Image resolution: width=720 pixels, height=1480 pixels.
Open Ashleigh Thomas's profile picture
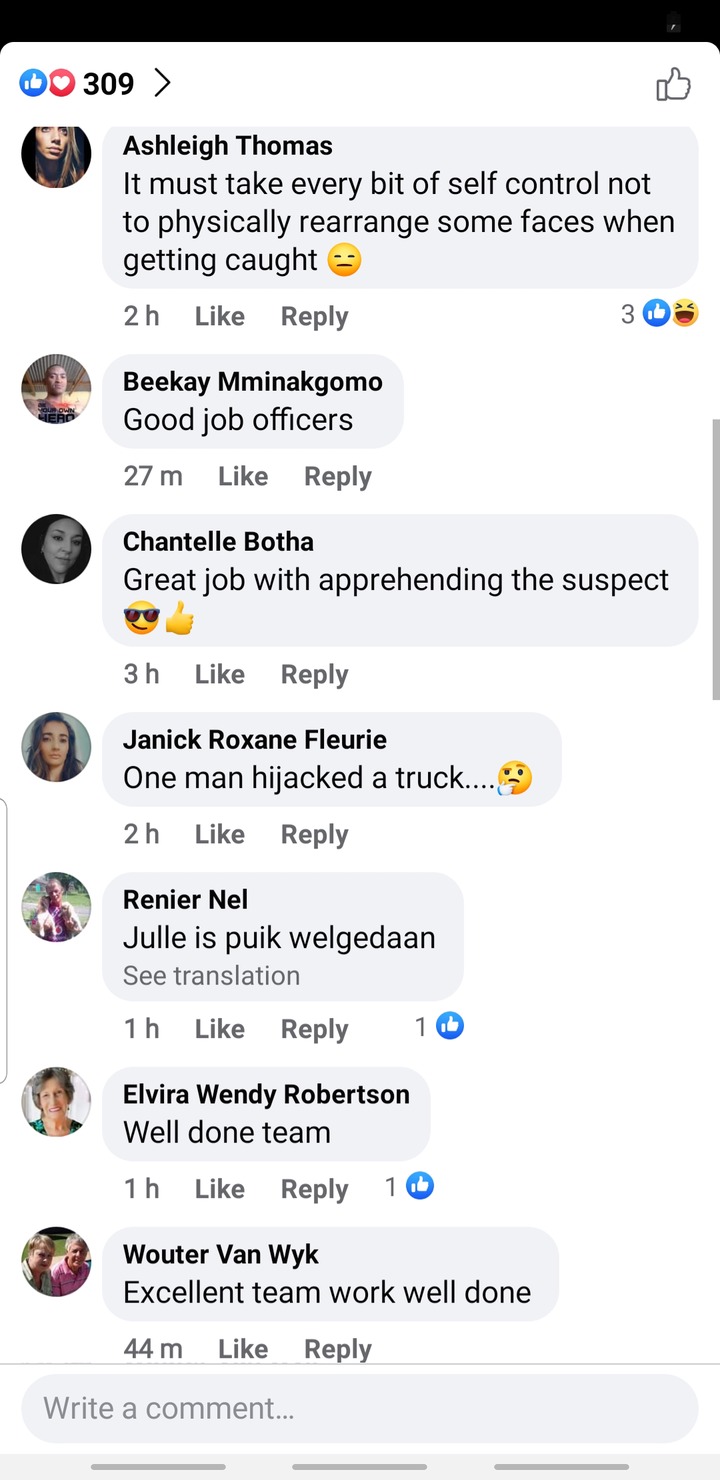[56, 157]
